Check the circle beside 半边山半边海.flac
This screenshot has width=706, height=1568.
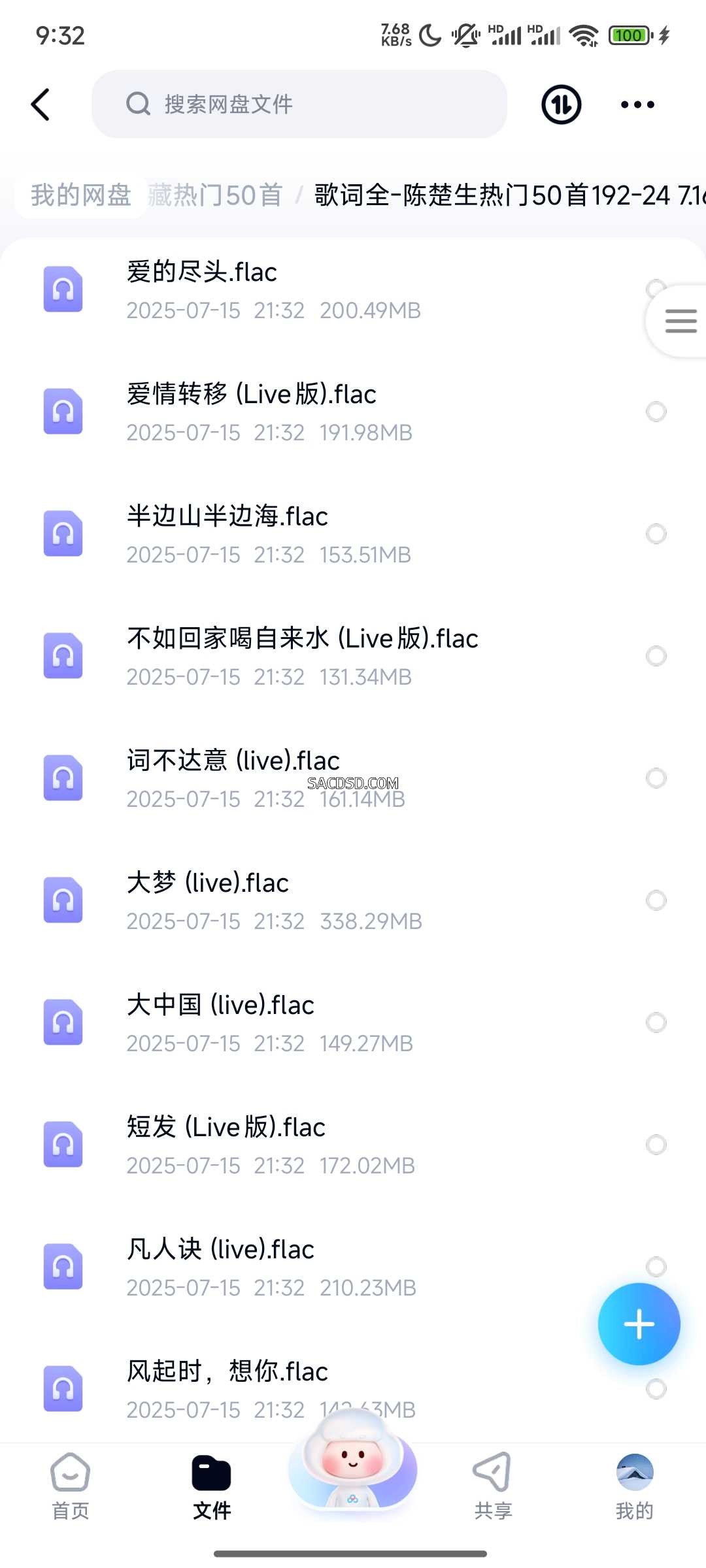(656, 533)
